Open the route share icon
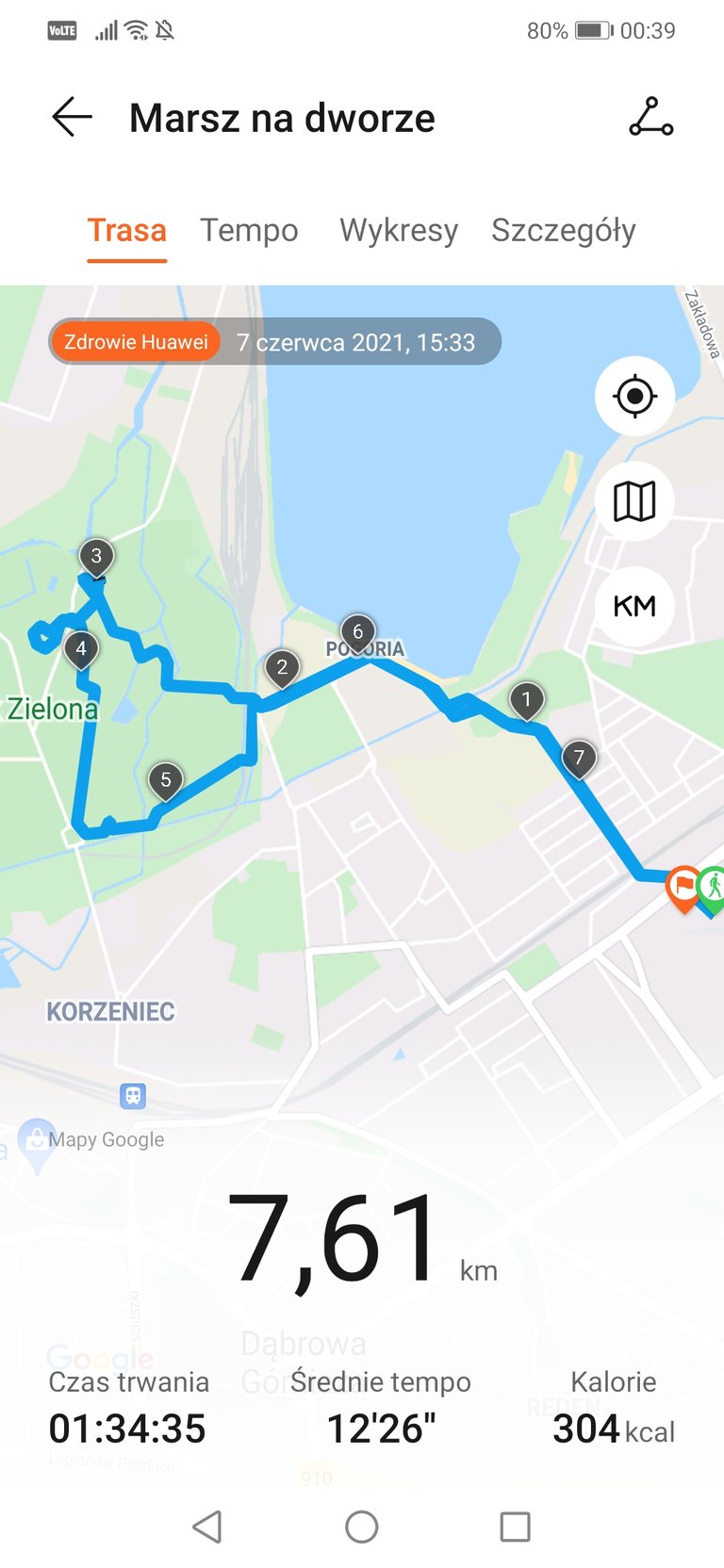The image size is (724, 1568). click(650, 117)
